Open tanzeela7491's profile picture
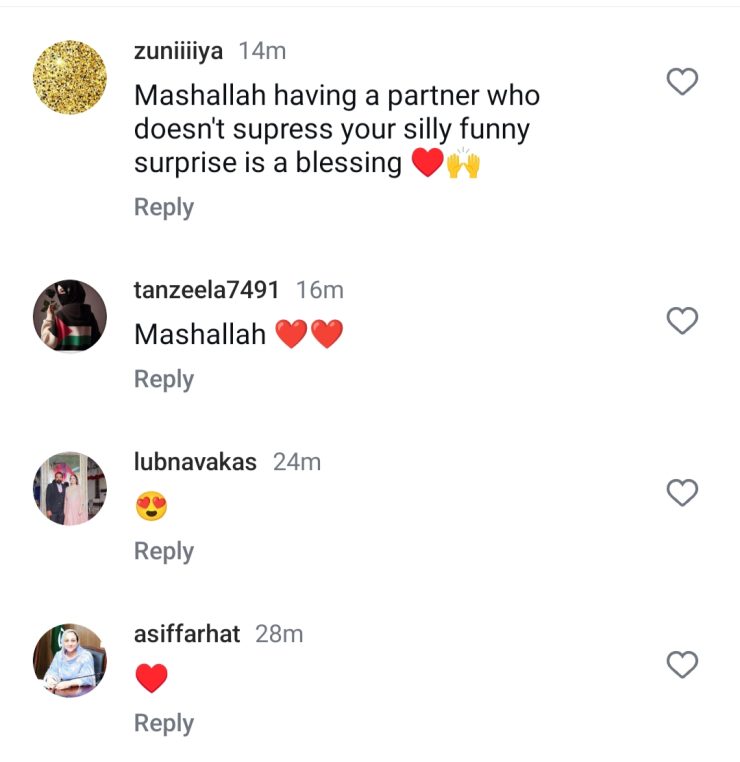Image resolution: width=740 pixels, height=762 pixels. pyautogui.click(x=70, y=316)
